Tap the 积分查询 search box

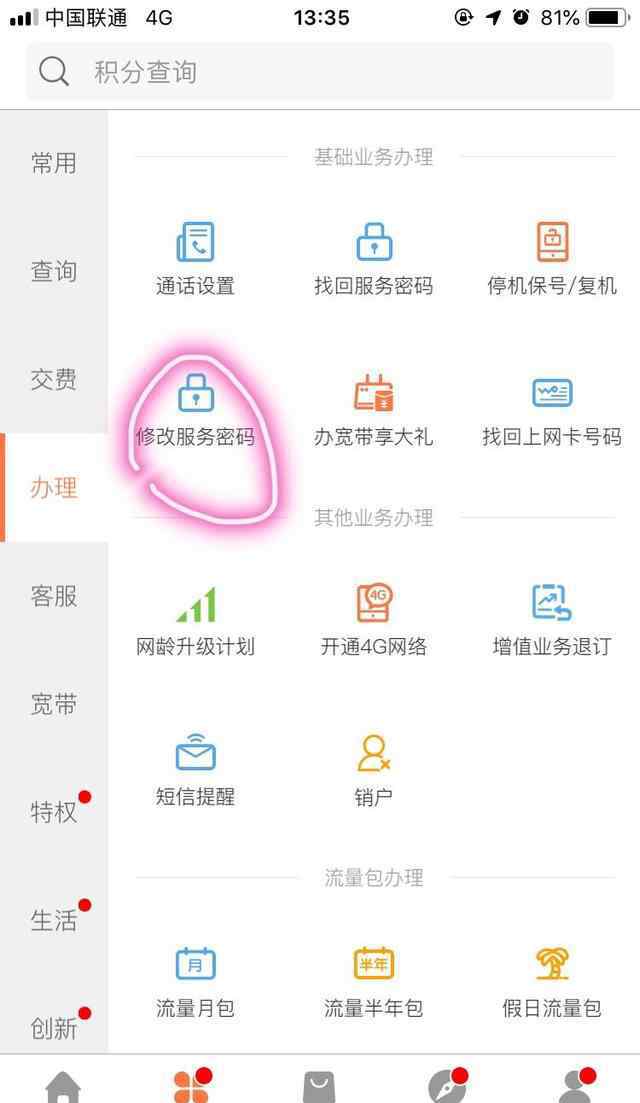tap(320, 72)
